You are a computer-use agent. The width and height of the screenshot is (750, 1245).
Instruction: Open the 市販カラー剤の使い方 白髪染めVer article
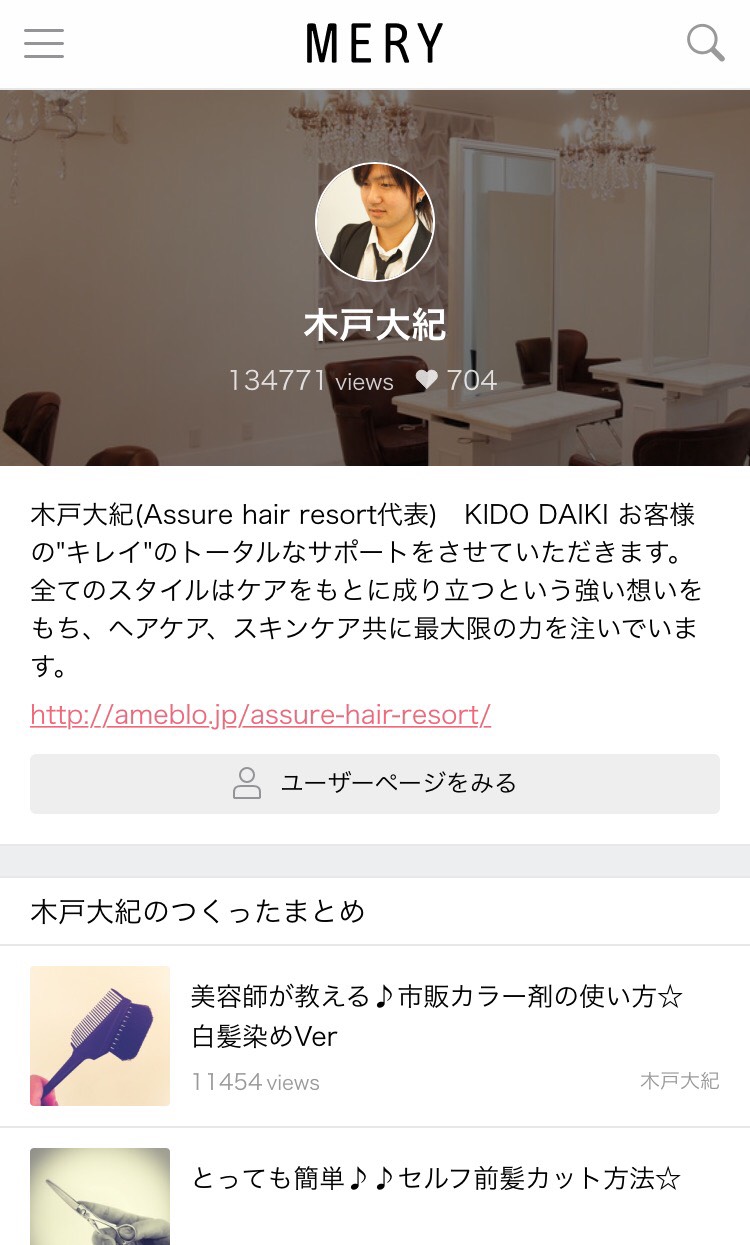437,1016
